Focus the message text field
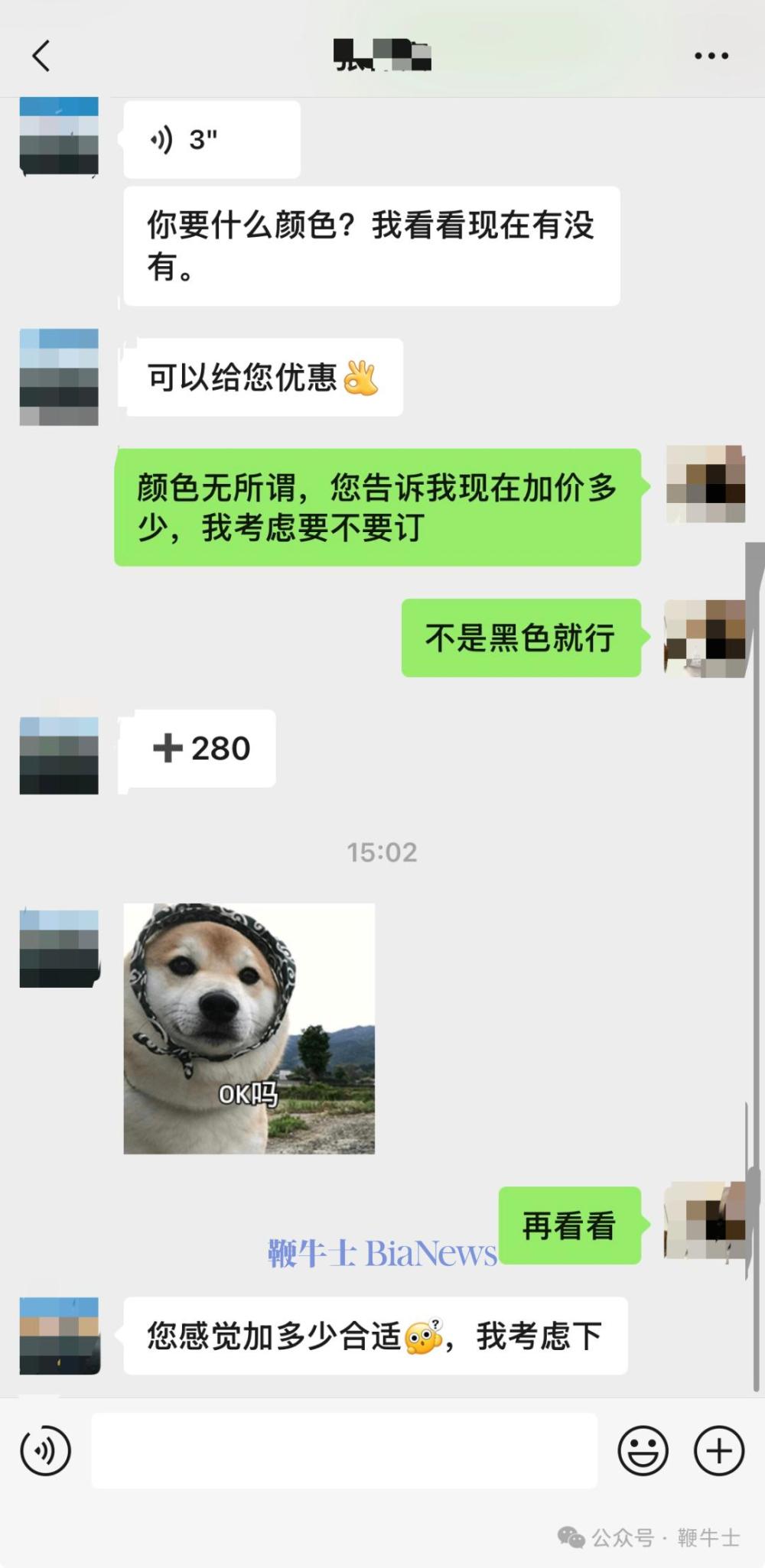 pos(344,1450)
